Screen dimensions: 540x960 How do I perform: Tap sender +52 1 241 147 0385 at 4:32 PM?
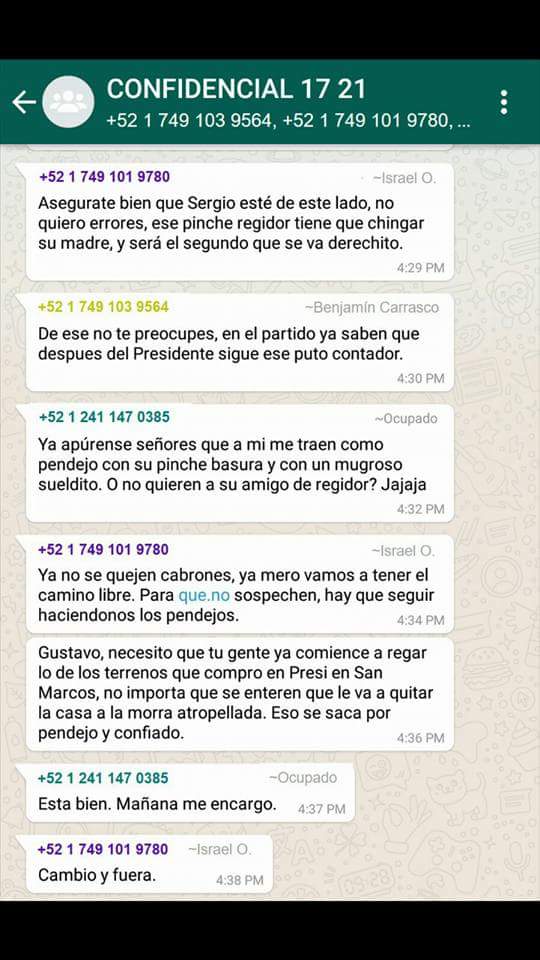tap(104, 418)
